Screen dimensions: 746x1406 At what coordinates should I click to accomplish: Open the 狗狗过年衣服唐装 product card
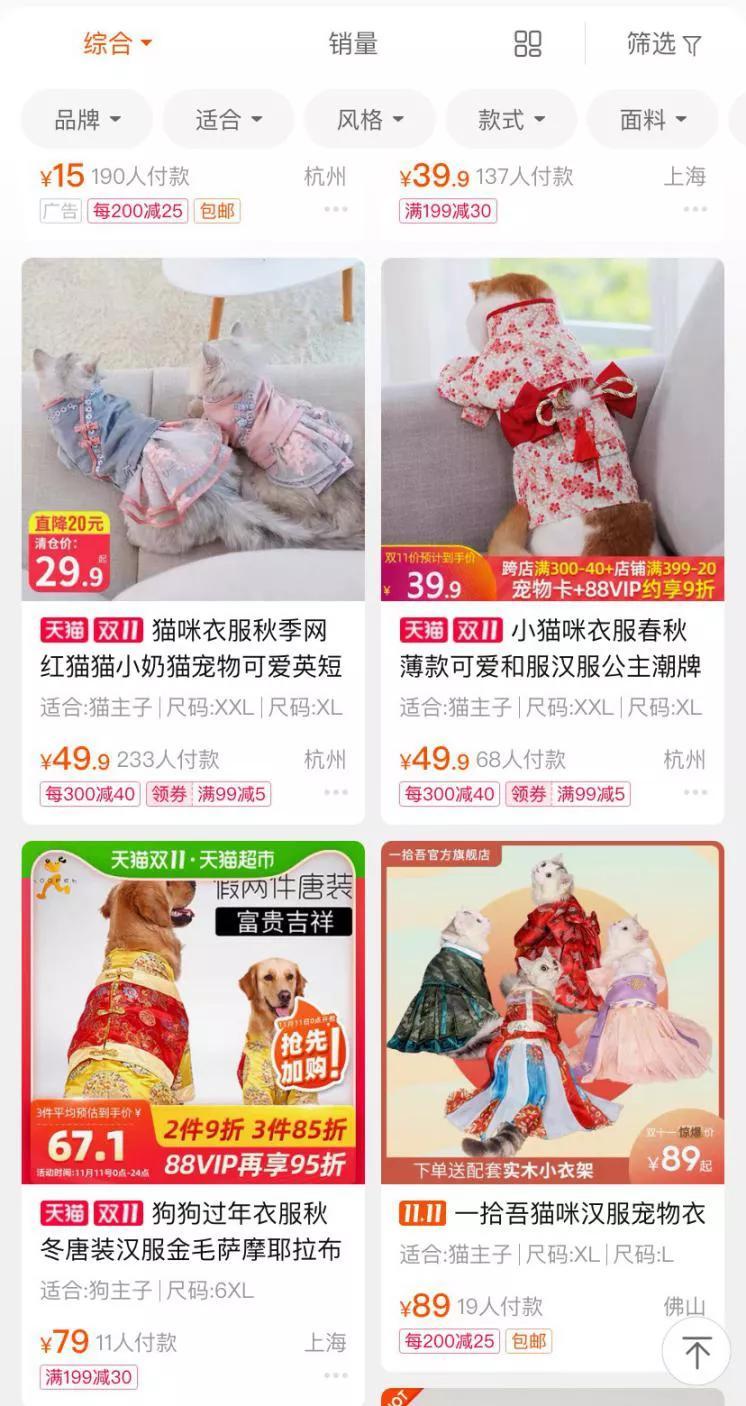[x=193, y=1012]
